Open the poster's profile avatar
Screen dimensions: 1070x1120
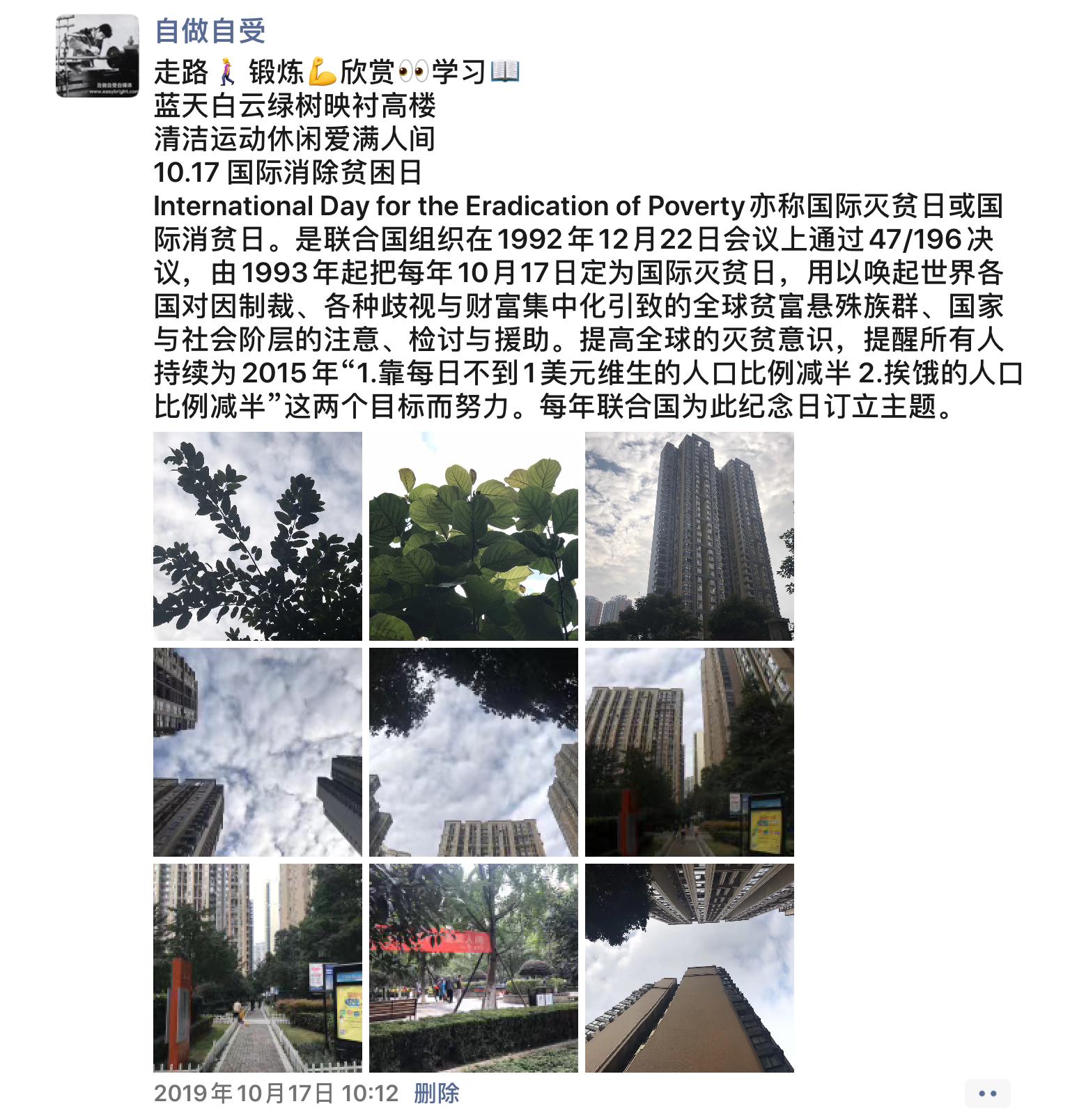(x=97, y=56)
